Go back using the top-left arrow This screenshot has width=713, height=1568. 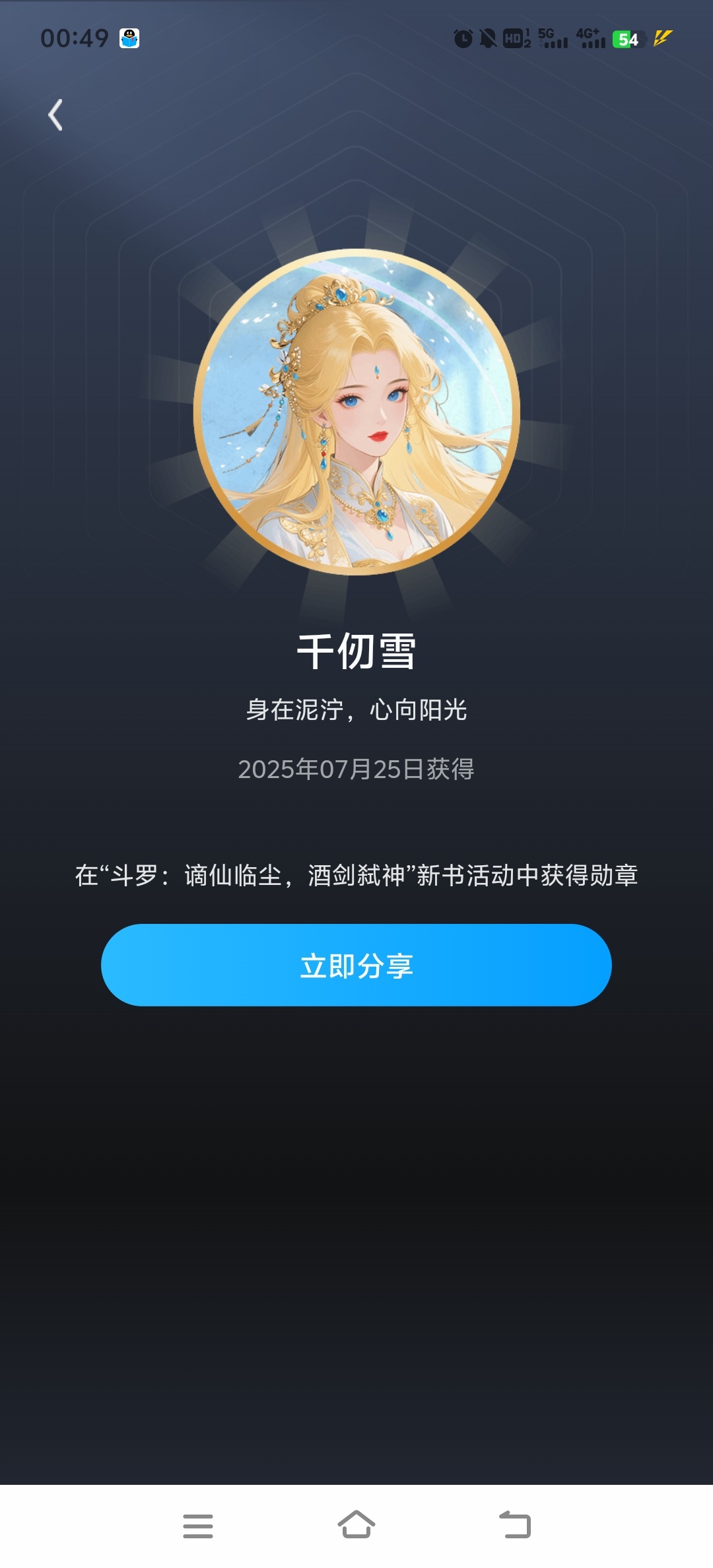(56, 115)
